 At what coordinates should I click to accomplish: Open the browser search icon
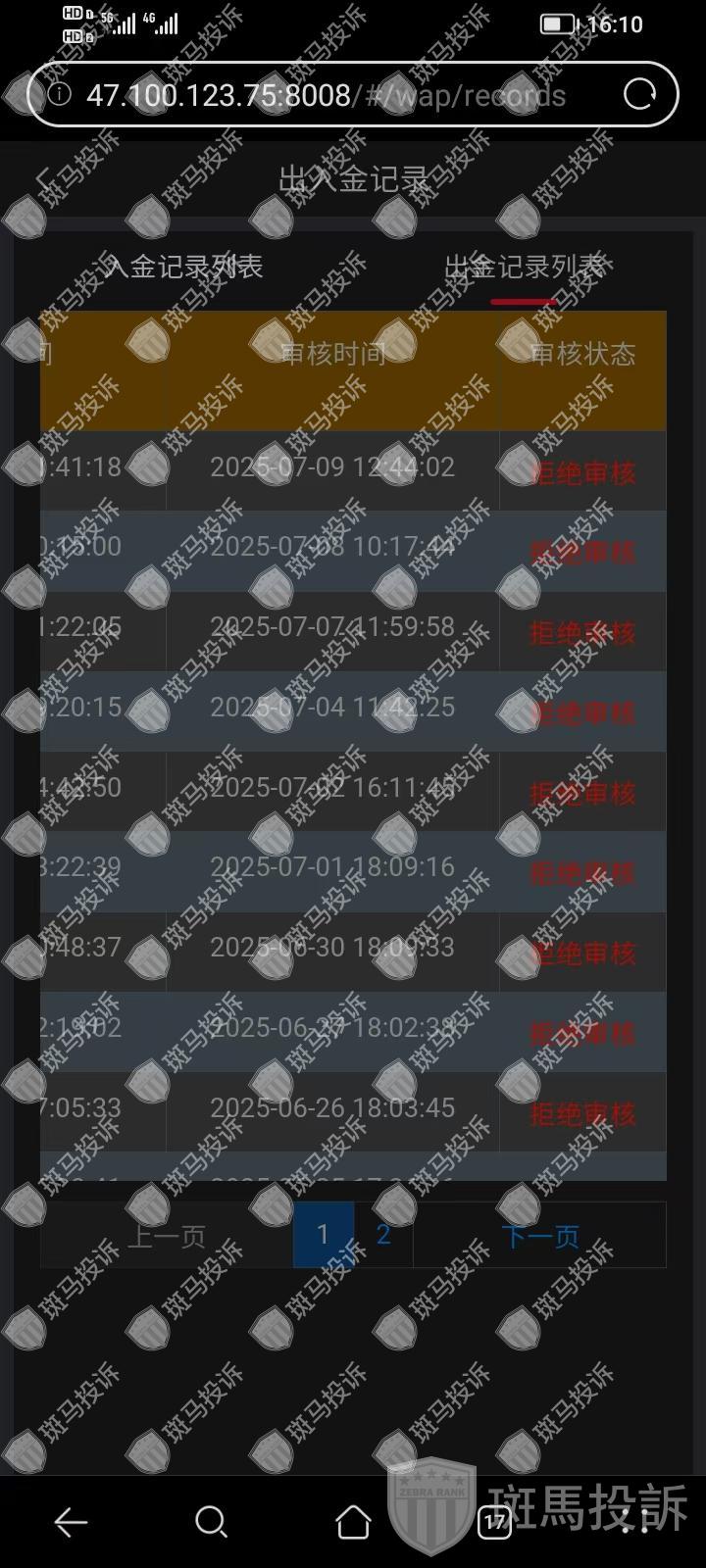[x=211, y=1522]
